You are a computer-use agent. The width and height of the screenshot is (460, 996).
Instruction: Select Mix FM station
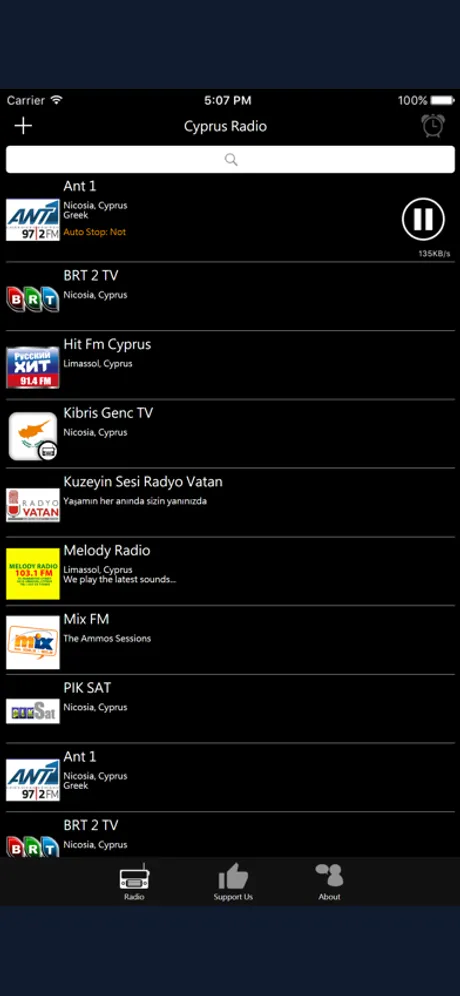point(230,640)
